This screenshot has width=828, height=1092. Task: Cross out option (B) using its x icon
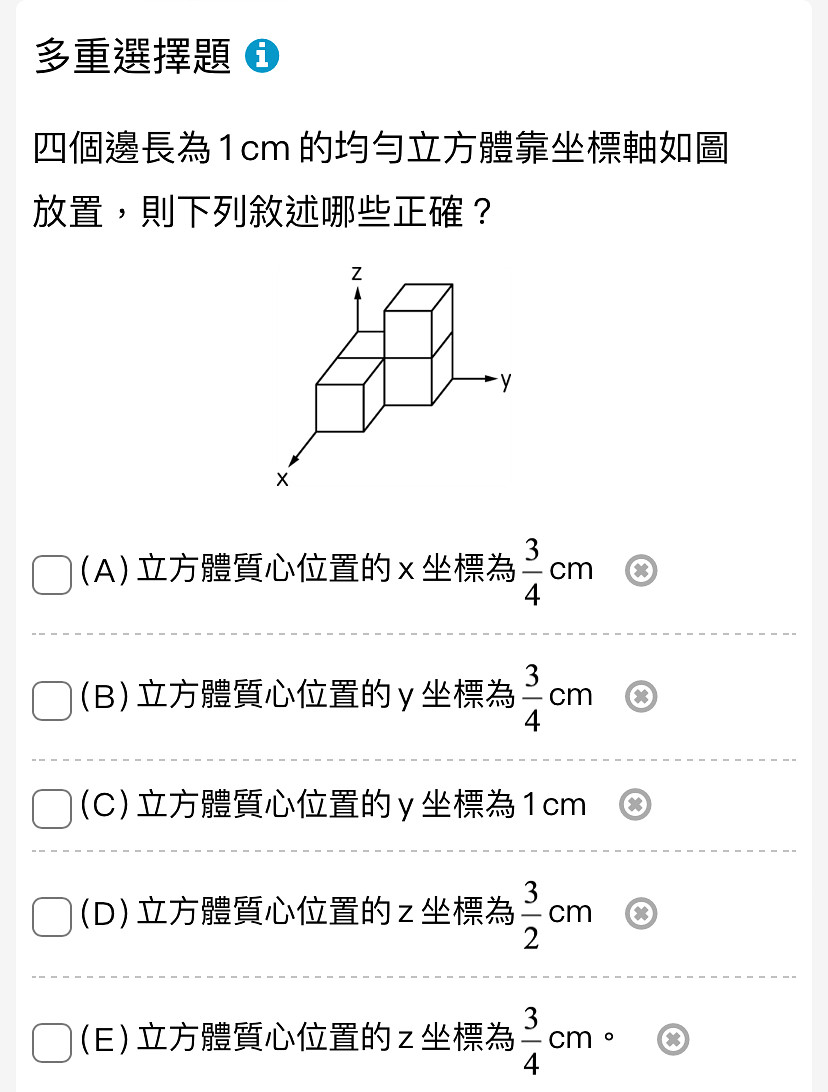coord(641,696)
